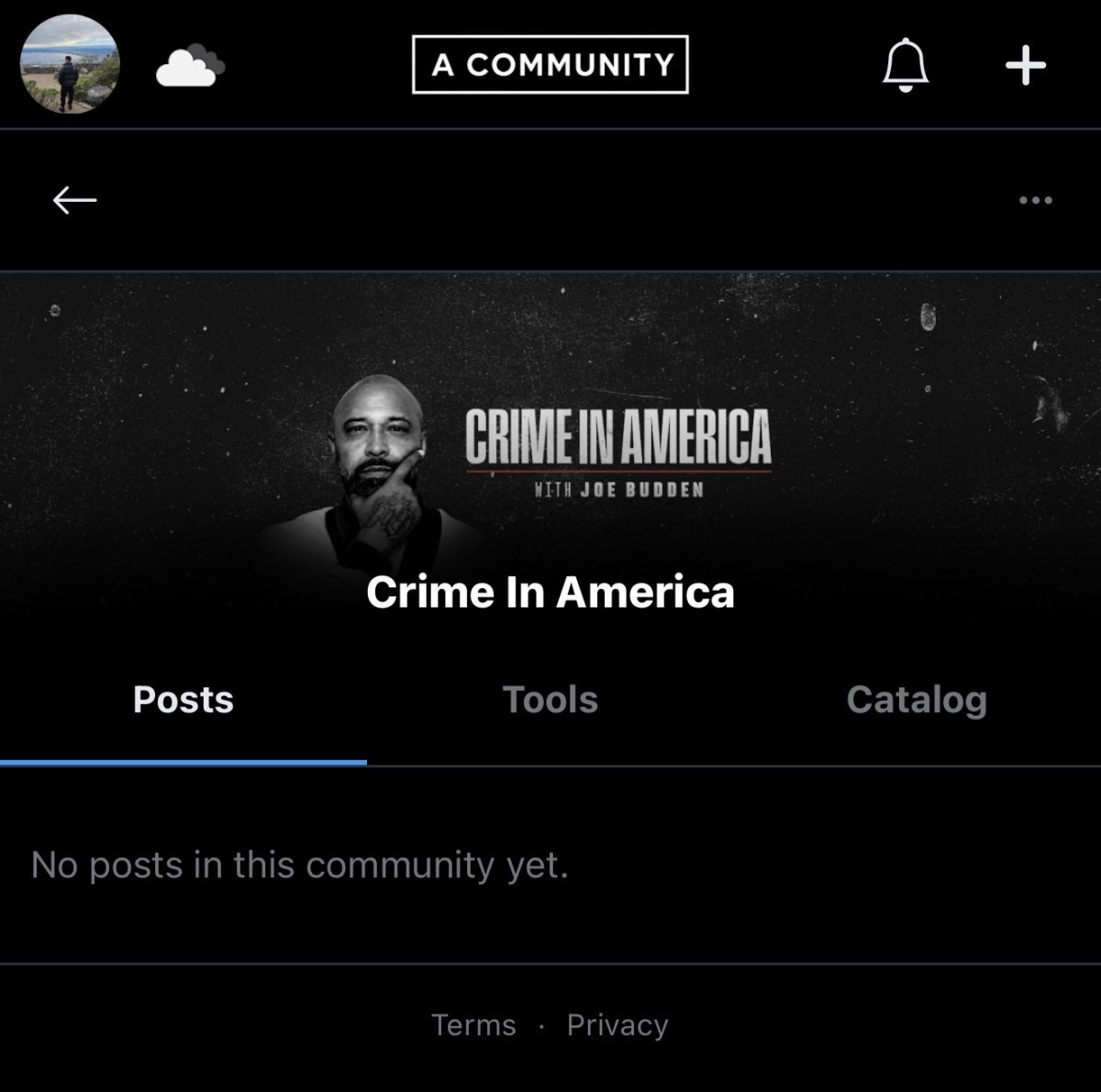The width and height of the screenshot is (1101, 1092).
Task: Open the three-dot overflow menu
Action: pyautogui.click(x=1036, y=200)
